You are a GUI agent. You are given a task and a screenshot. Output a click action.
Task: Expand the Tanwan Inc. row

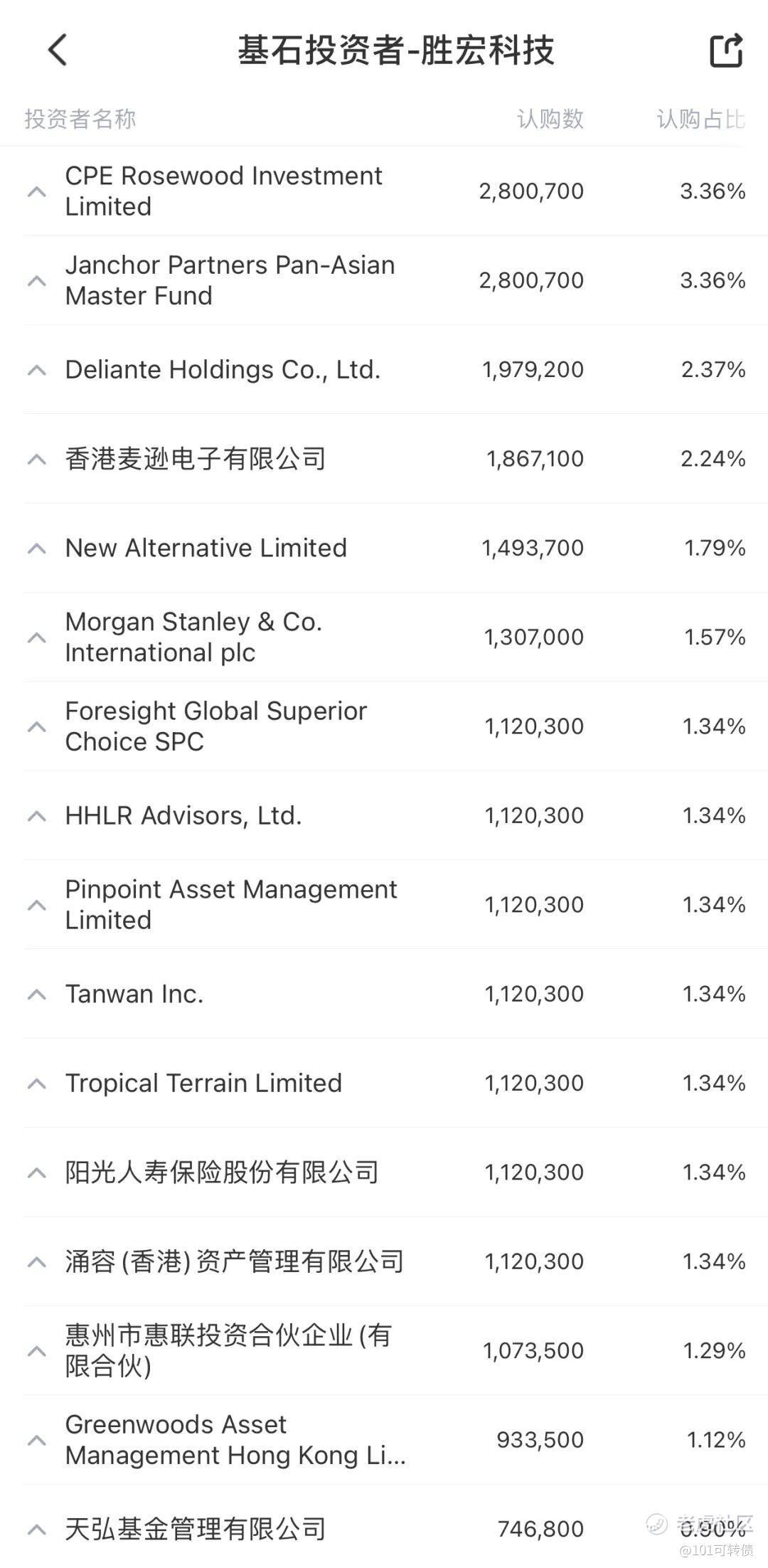(x=37, y=994)
